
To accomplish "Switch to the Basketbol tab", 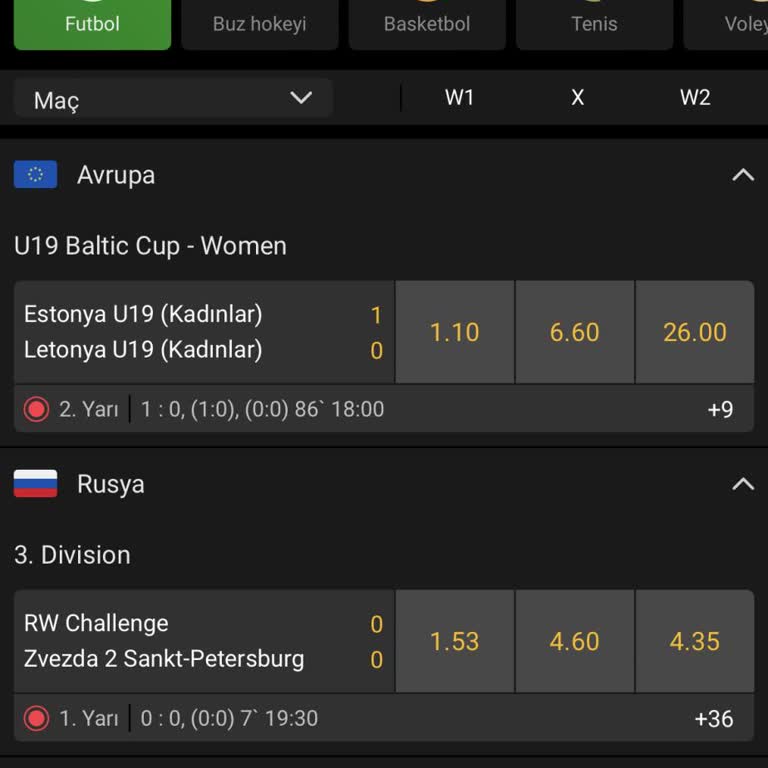I will (x=427, y=23).
